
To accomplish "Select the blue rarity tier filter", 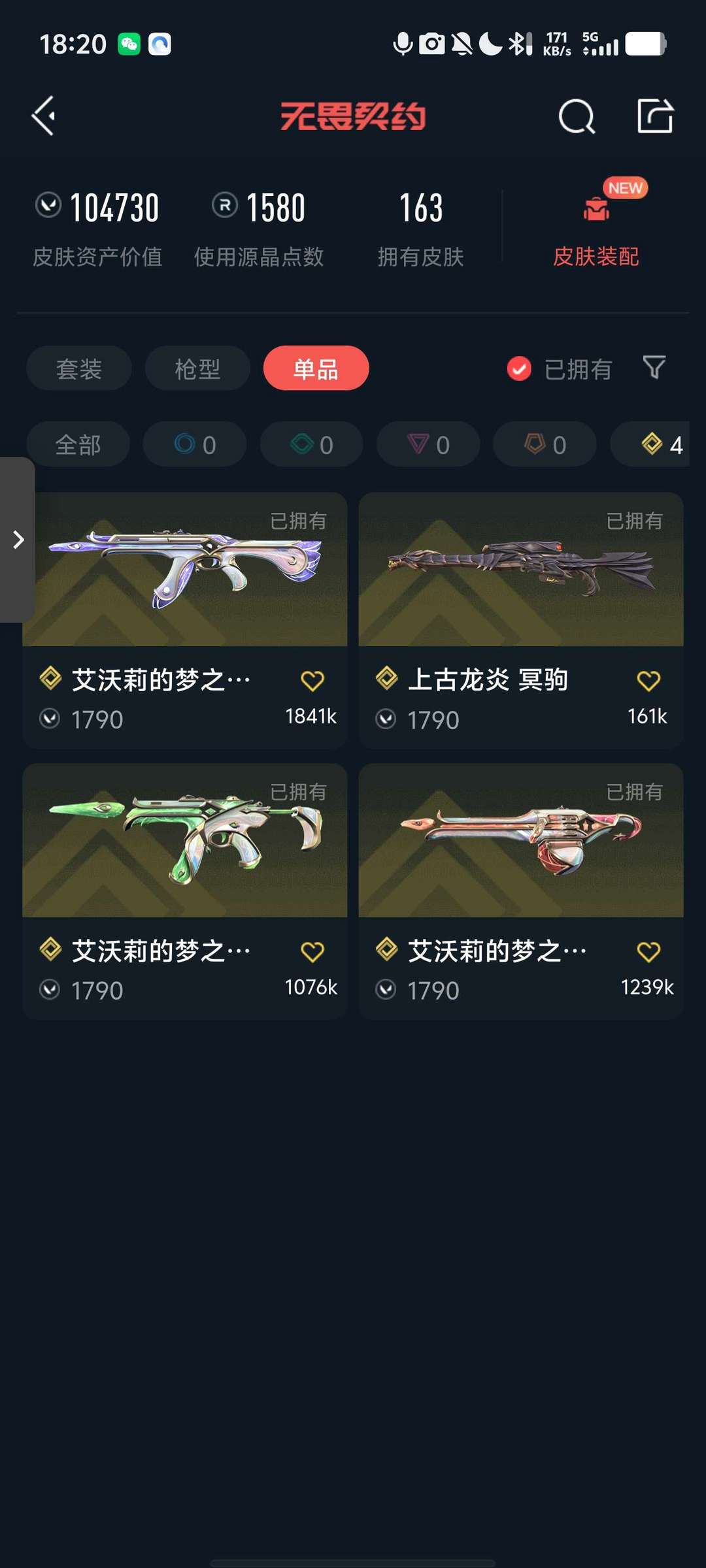I will click(x=194, y=444).
